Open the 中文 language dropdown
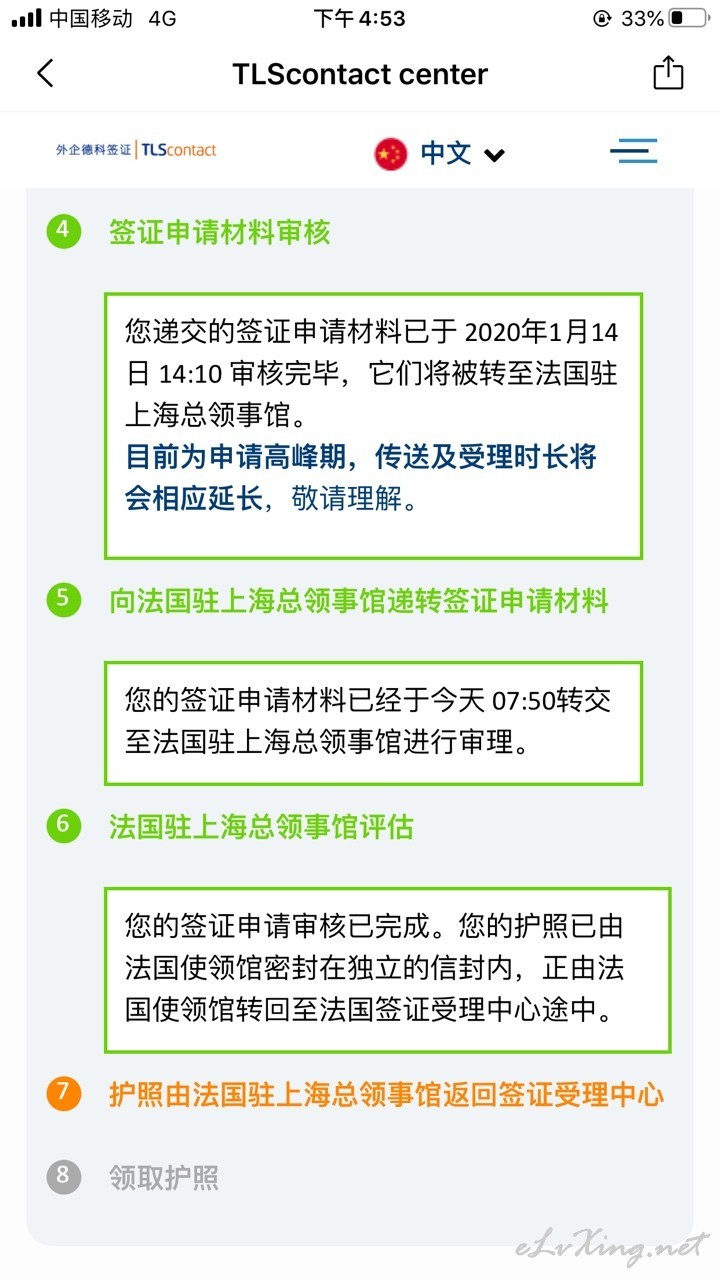 440,153
